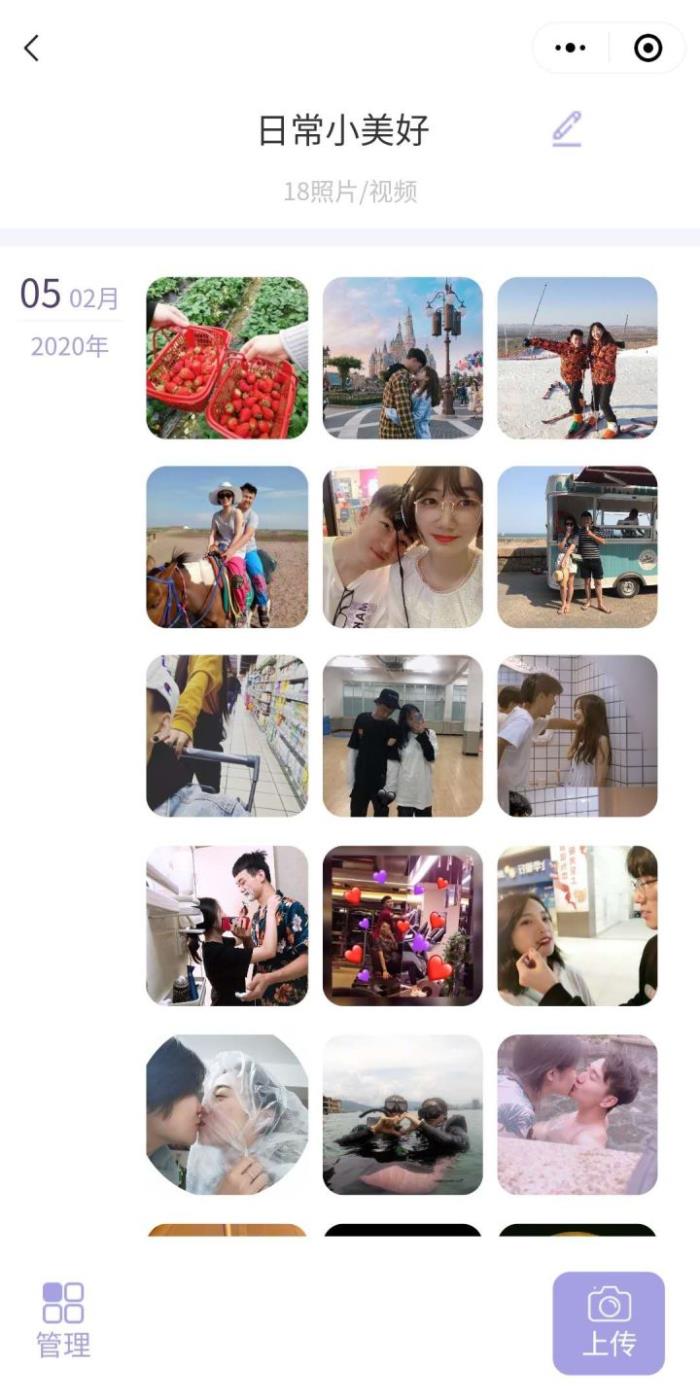The width and height of the screenshot is (700, 1399).
Task: Close the mini program with the circle button
Action: pyautogui.click(x=648, y=48)
